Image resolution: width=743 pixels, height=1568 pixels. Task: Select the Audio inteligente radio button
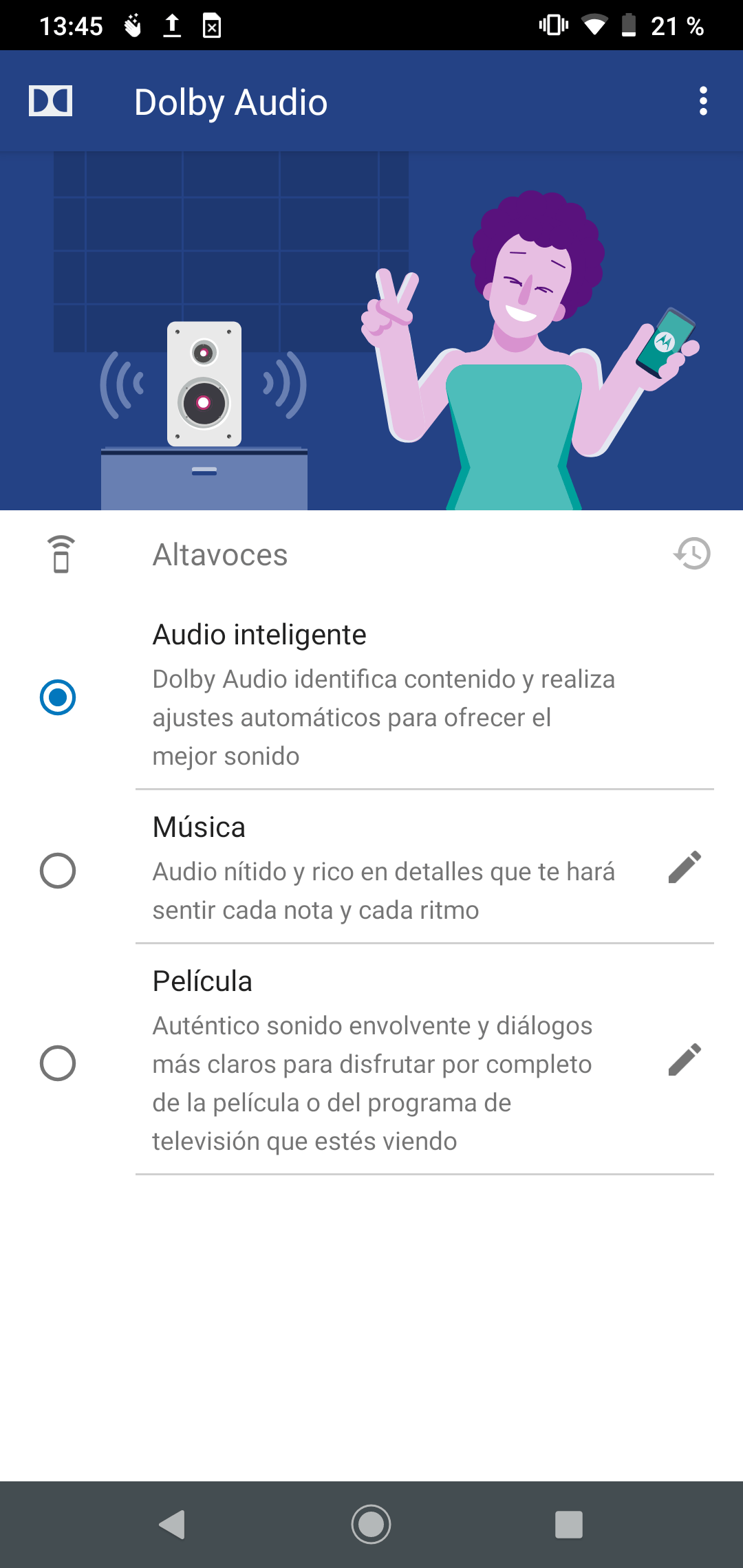pyautogui.click(x=58, y=697)
